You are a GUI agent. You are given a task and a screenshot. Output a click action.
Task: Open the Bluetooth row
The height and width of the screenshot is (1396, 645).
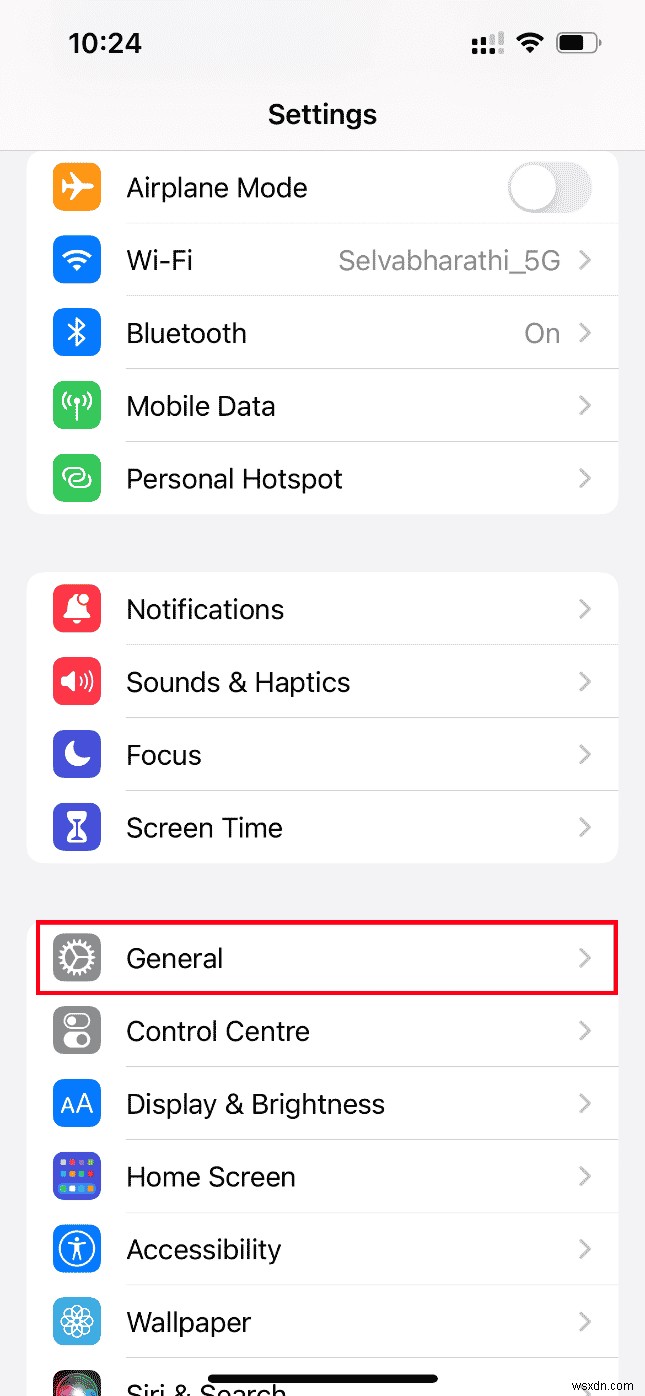click(322, 334)
